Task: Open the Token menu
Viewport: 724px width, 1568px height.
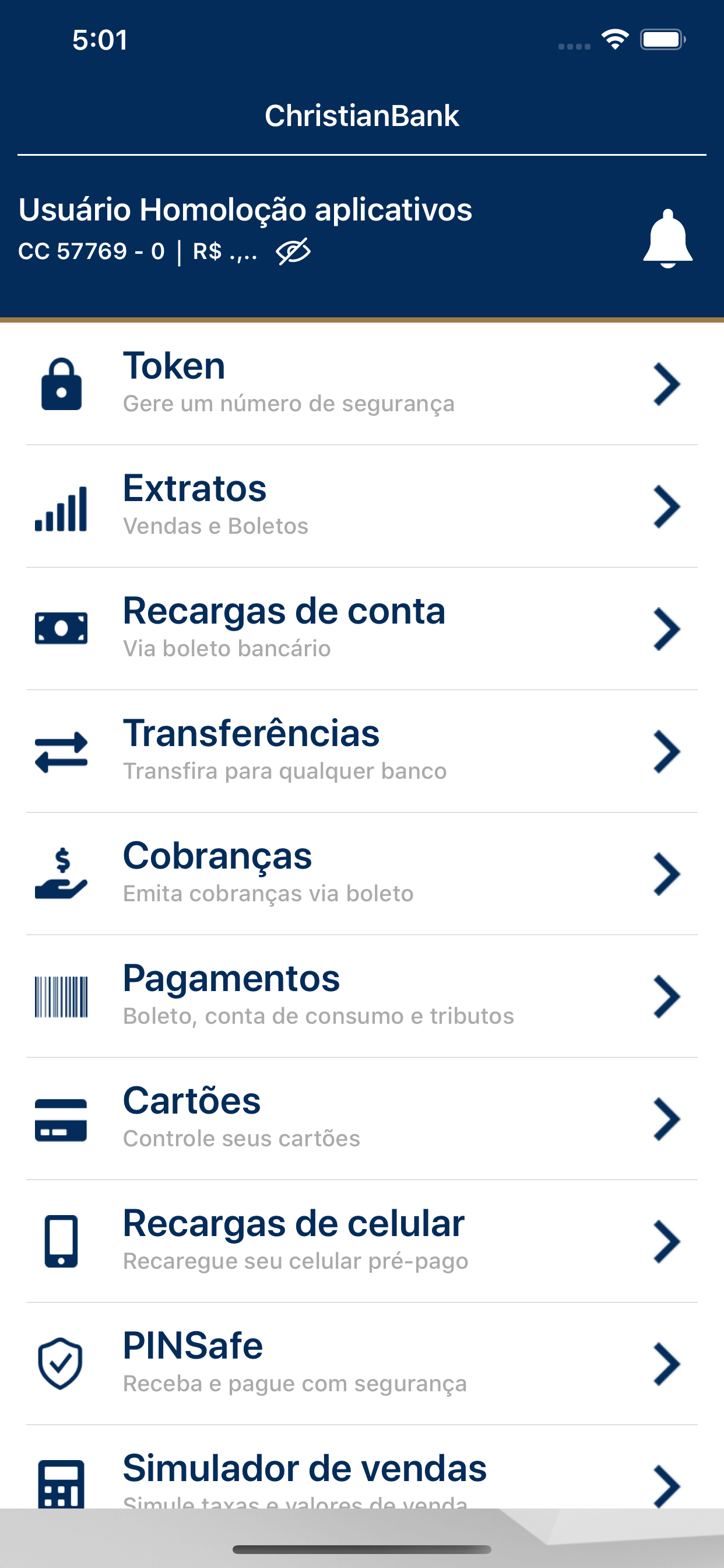Action: click(362, 383)
